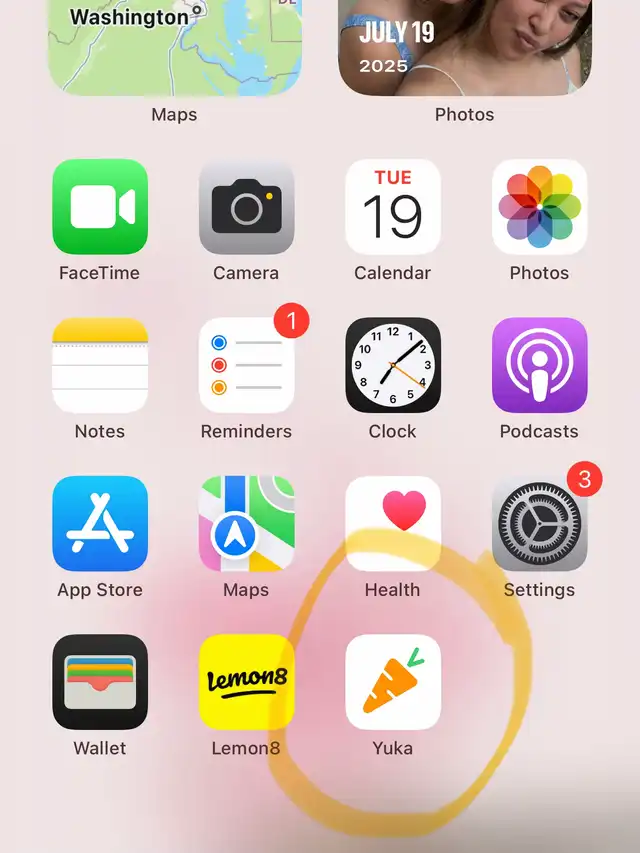Launch the Camera app
The image size is (640, 853).
coord(246,207)
